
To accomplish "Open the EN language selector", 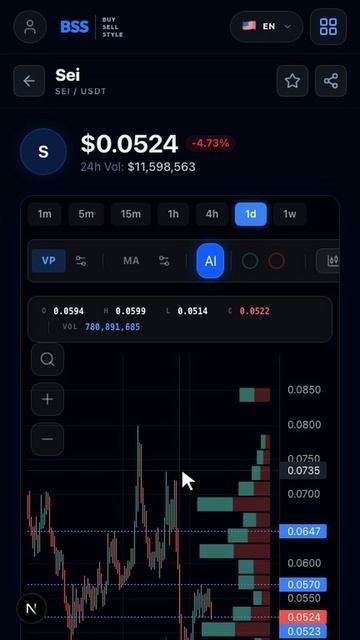I will tap(267, 27).
